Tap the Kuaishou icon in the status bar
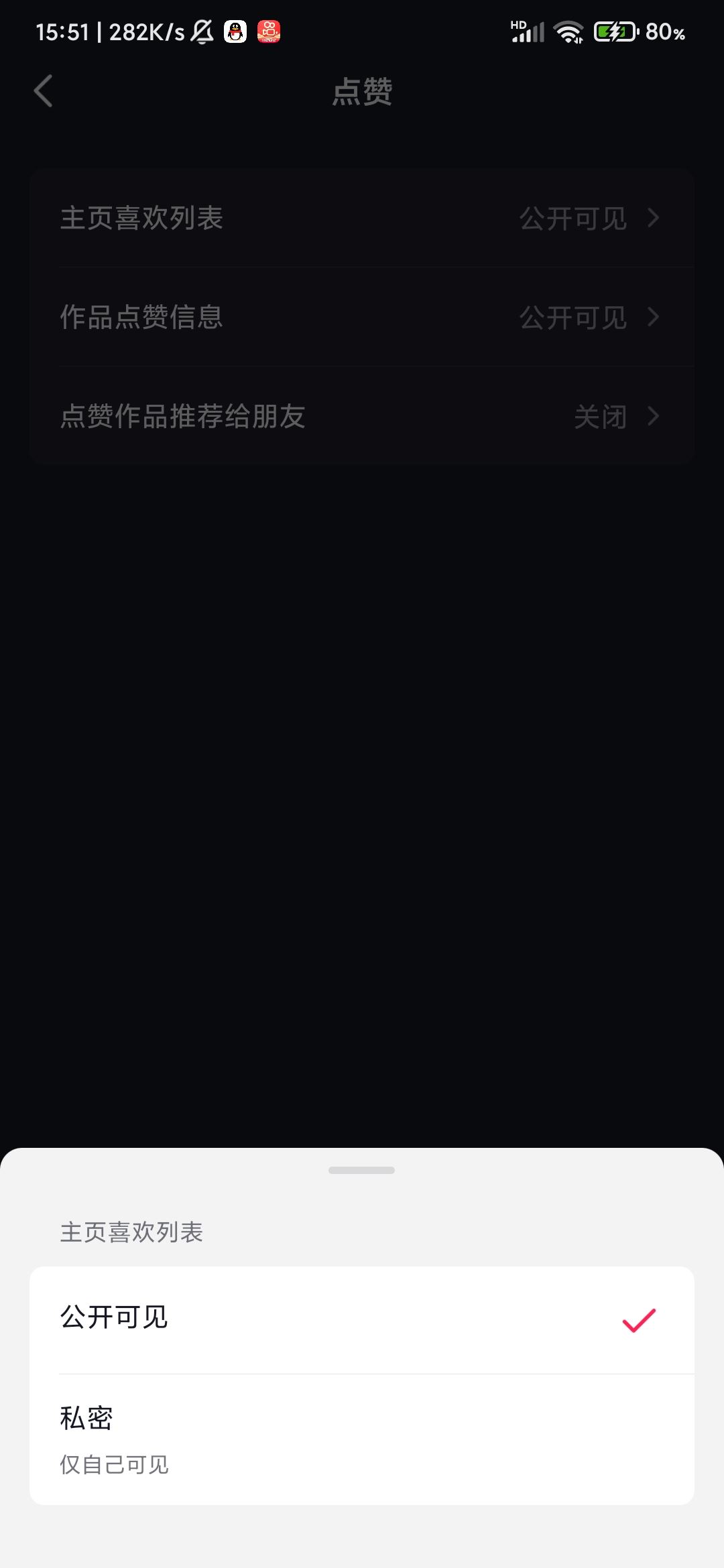Viewport: 724px width, 1568px height. pyautogui.click(x=268, y=31)
